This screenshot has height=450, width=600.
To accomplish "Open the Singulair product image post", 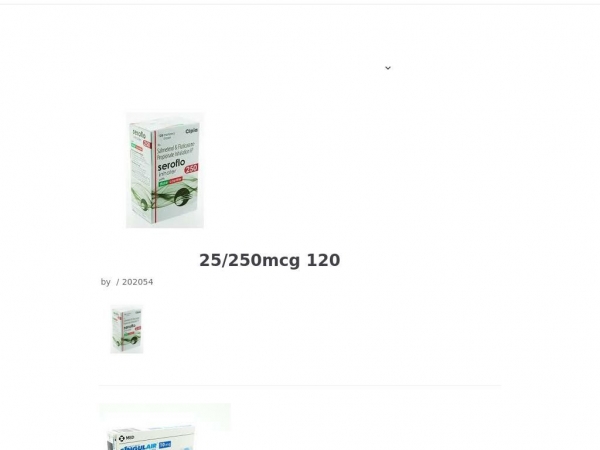I will pos(164,428).
